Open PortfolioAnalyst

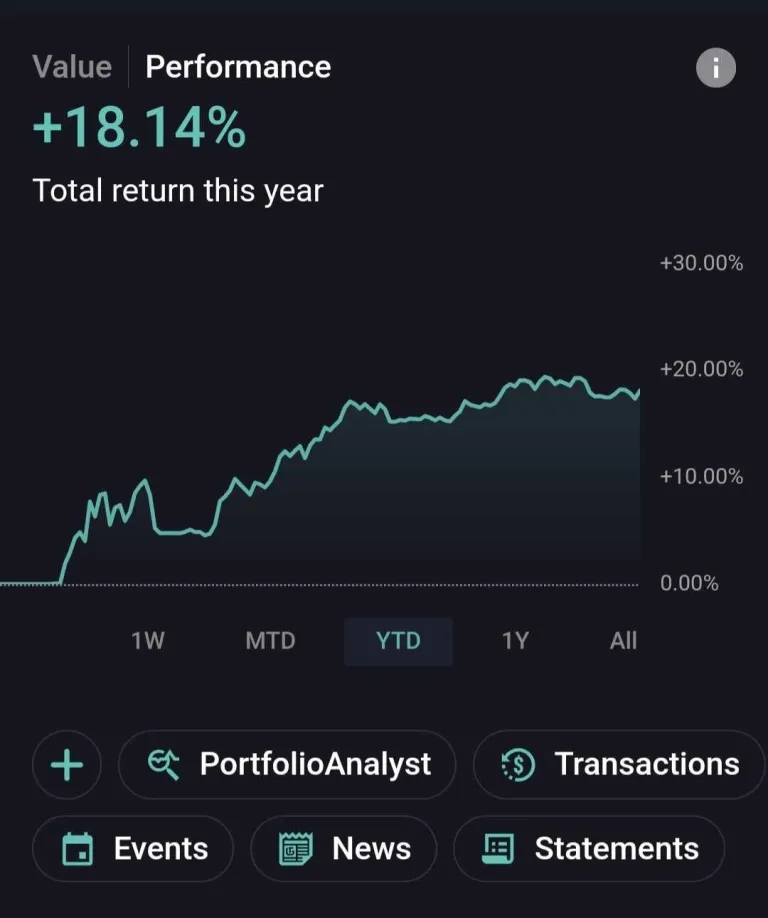[288, 765]
